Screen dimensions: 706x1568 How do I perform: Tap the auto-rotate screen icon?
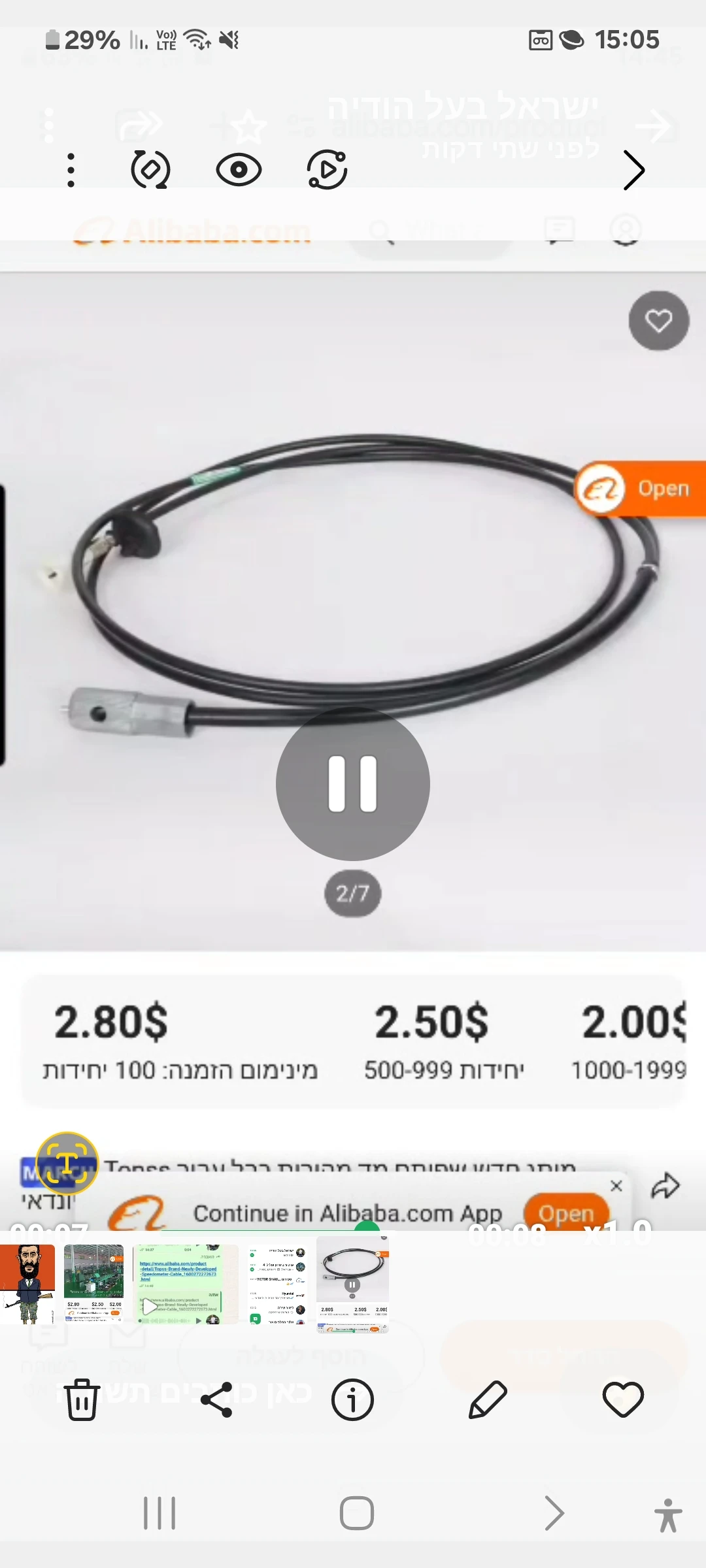(x=150, y=171)
